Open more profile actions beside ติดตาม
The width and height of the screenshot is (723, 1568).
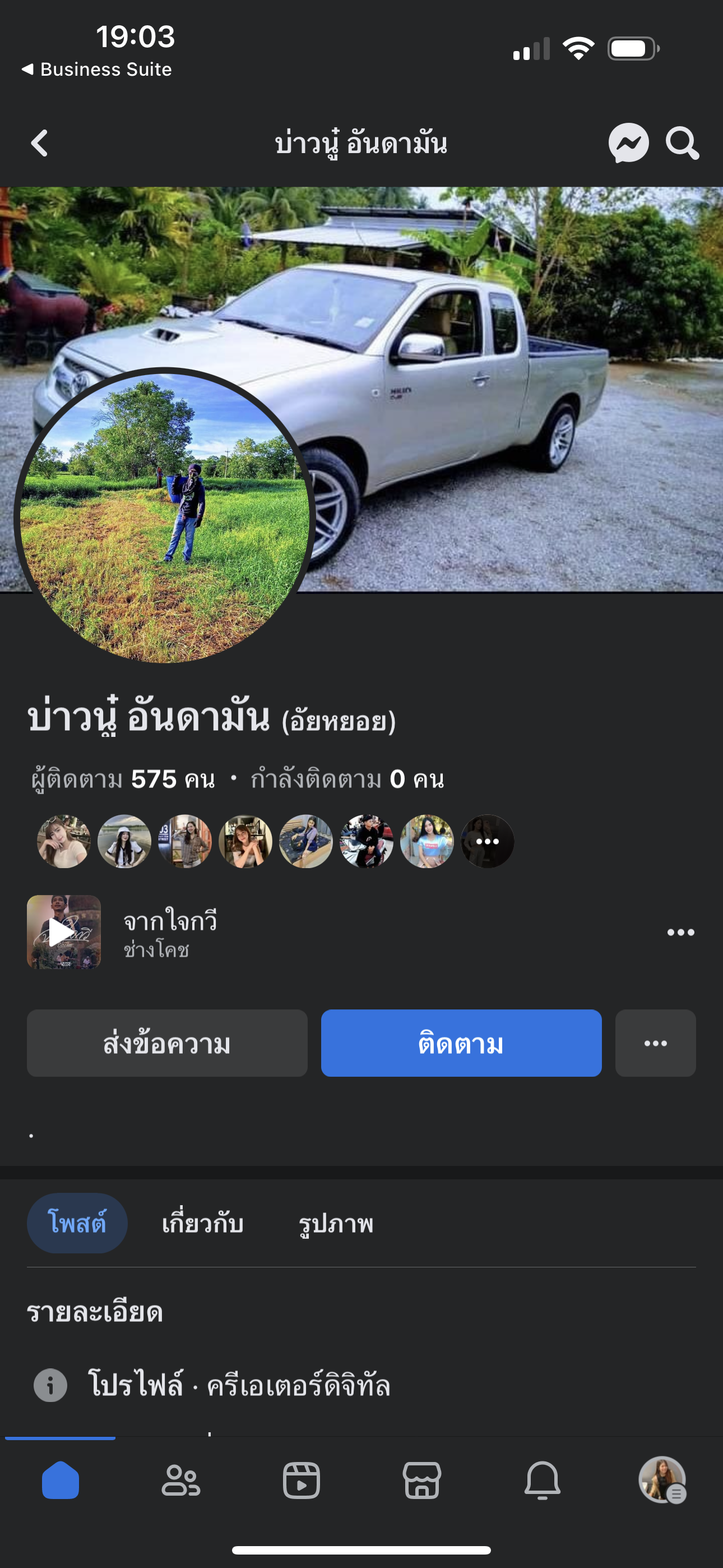(x=655, y=1043)
